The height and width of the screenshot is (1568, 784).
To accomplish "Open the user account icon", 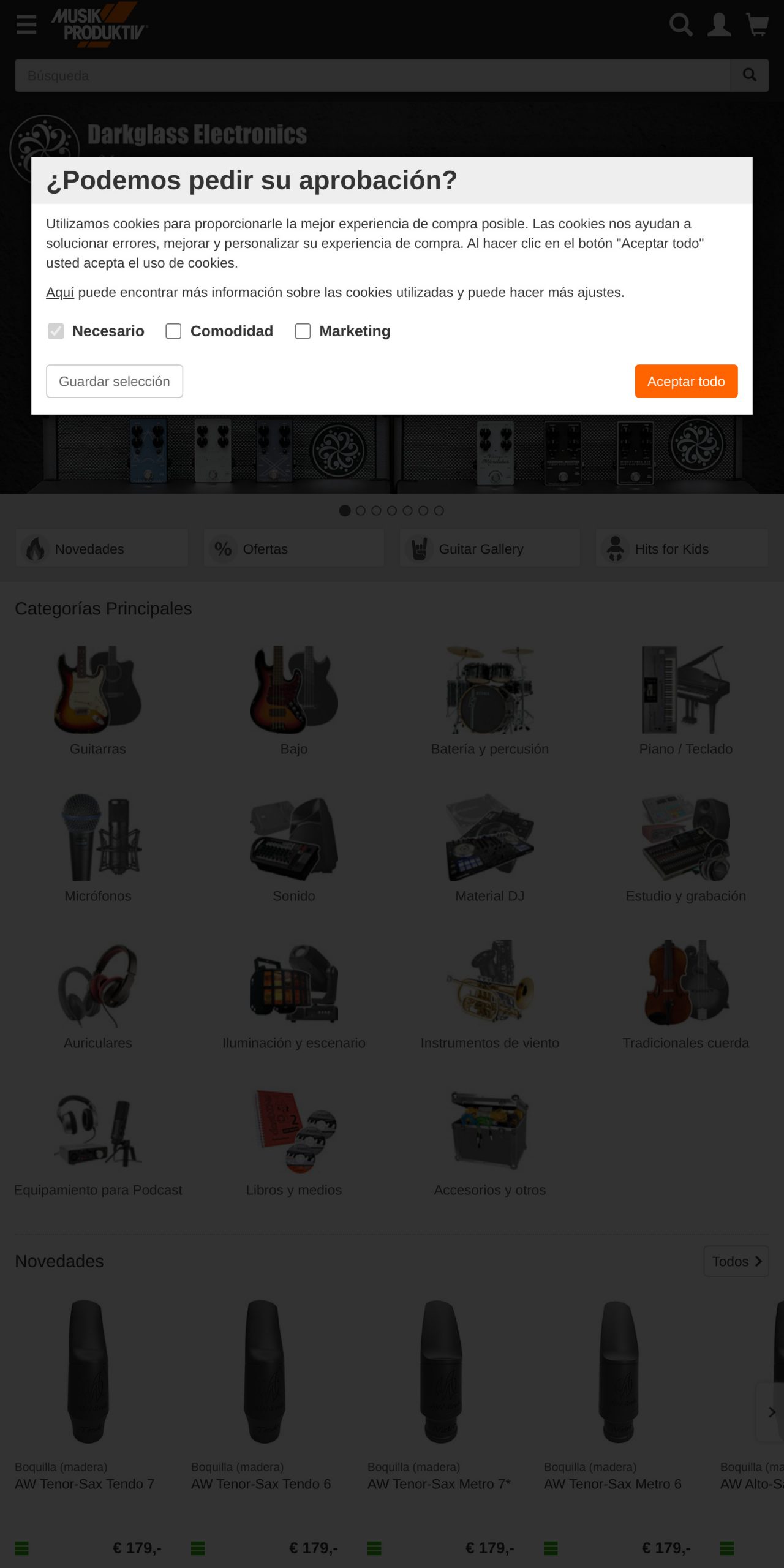I will tap(720, 24).
